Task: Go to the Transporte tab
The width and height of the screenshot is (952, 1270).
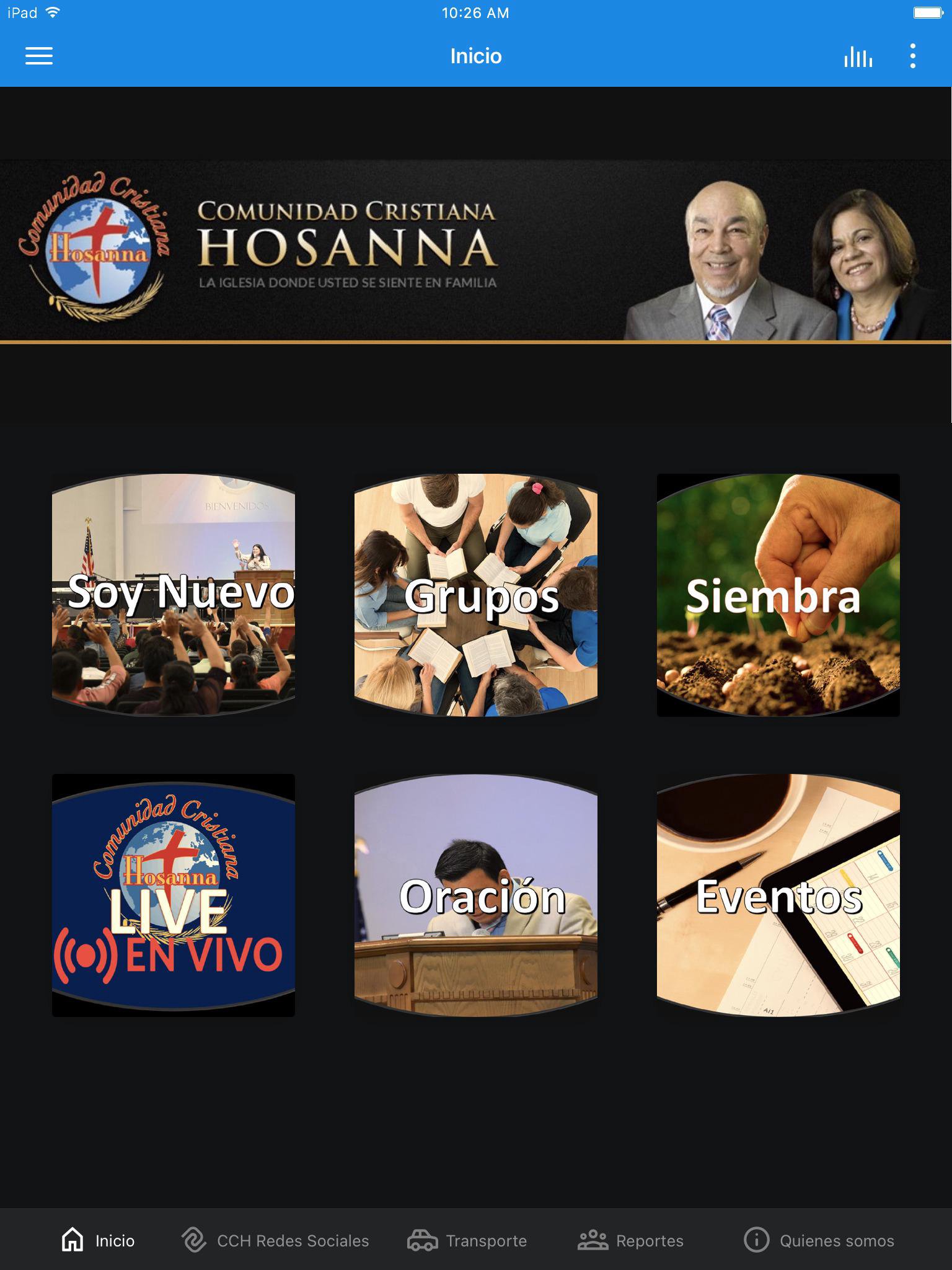Action: (467, 1240)
